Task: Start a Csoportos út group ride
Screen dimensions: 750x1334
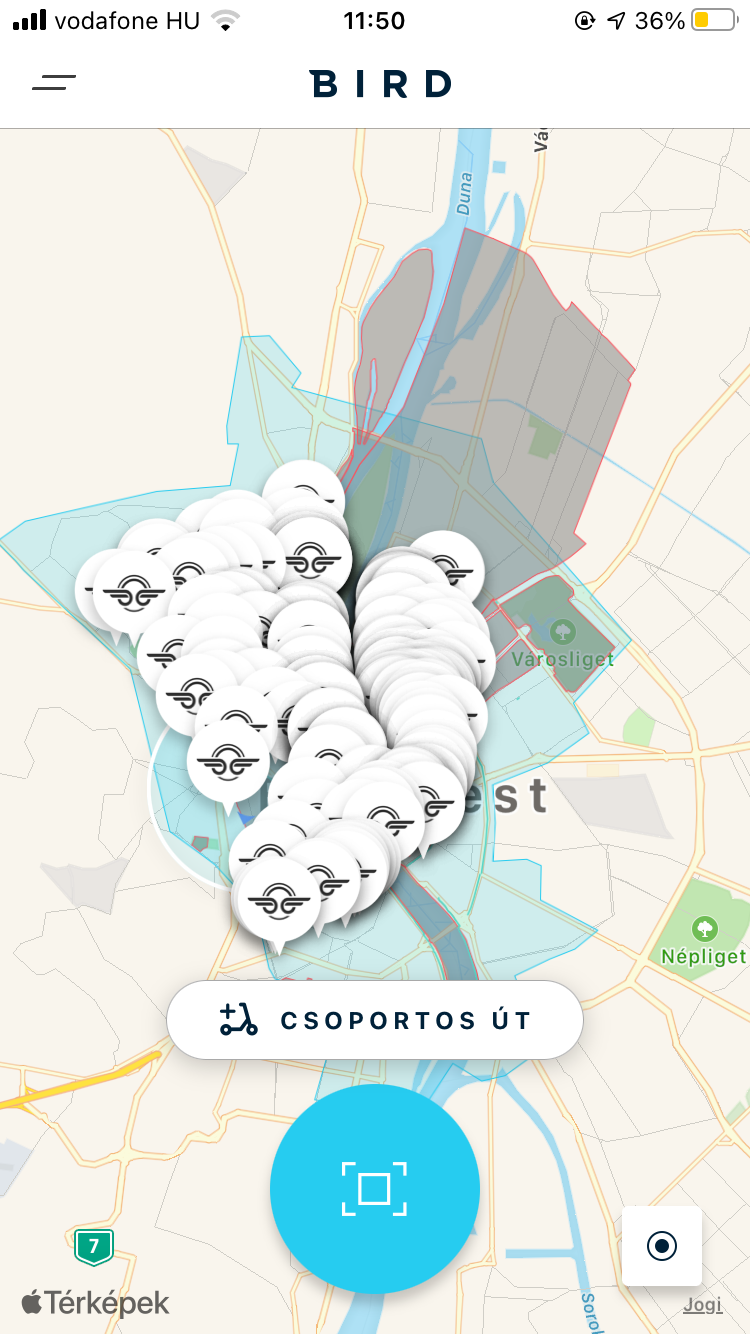Action: (x=375, y=1020)
